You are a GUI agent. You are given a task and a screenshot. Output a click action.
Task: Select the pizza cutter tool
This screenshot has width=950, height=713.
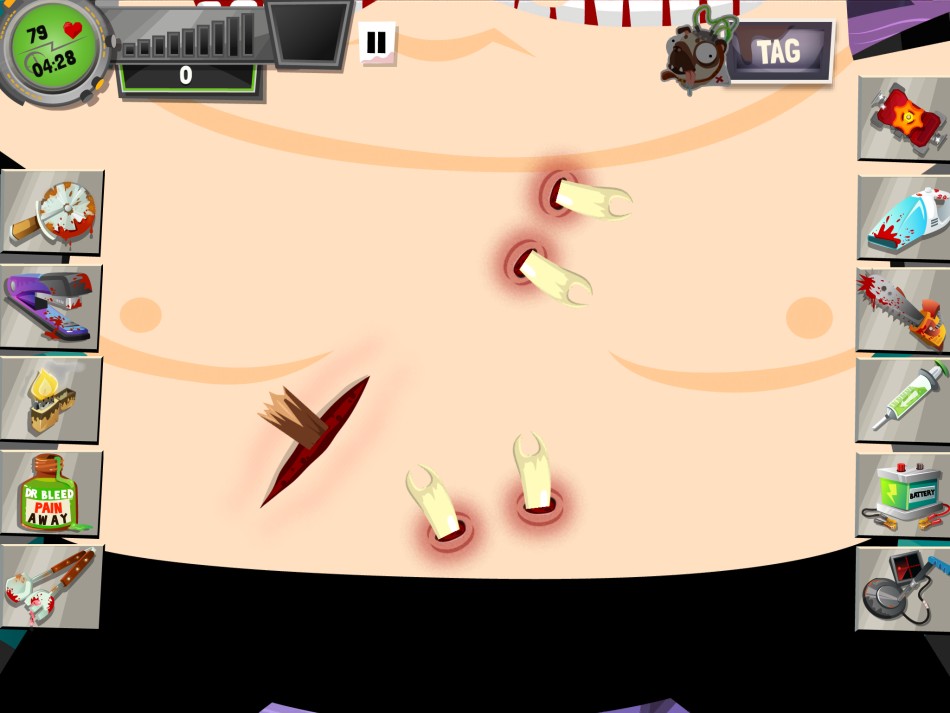click(52, 211)
